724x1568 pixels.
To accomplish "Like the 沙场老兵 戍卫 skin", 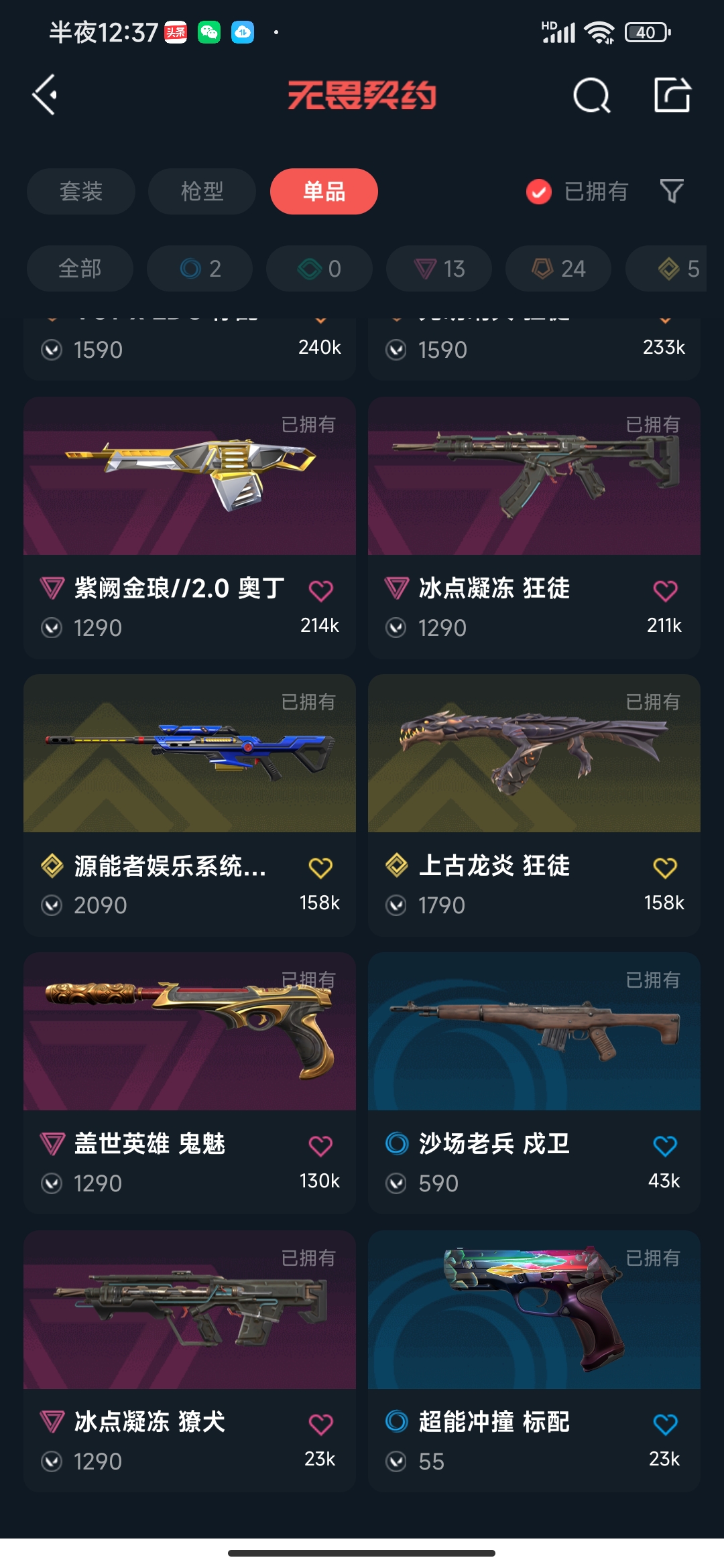I will (665, 1147).
